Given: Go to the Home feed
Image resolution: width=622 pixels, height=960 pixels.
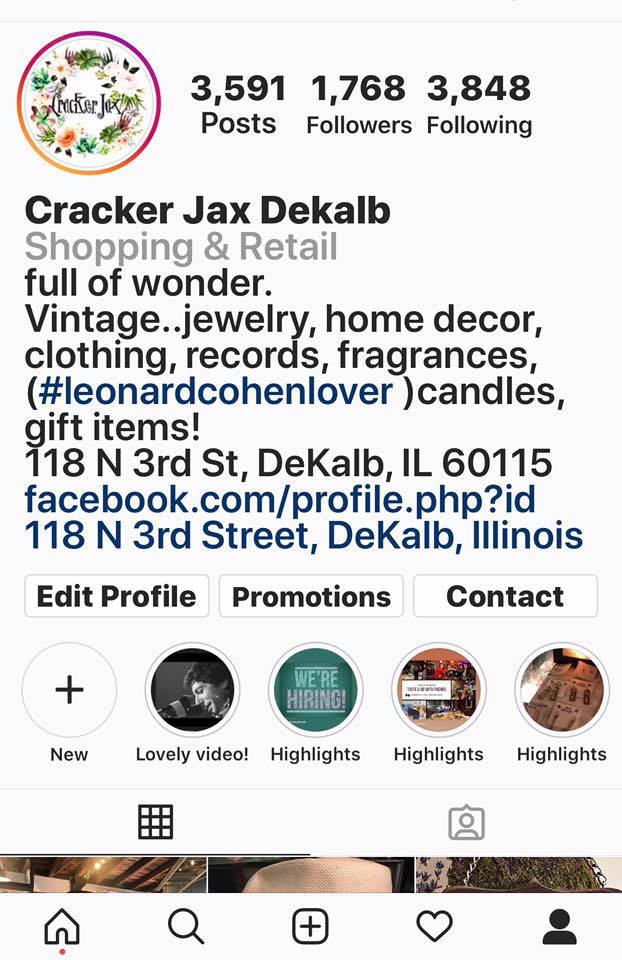Looking at the screenshot, I should click(x=62, y=927).
